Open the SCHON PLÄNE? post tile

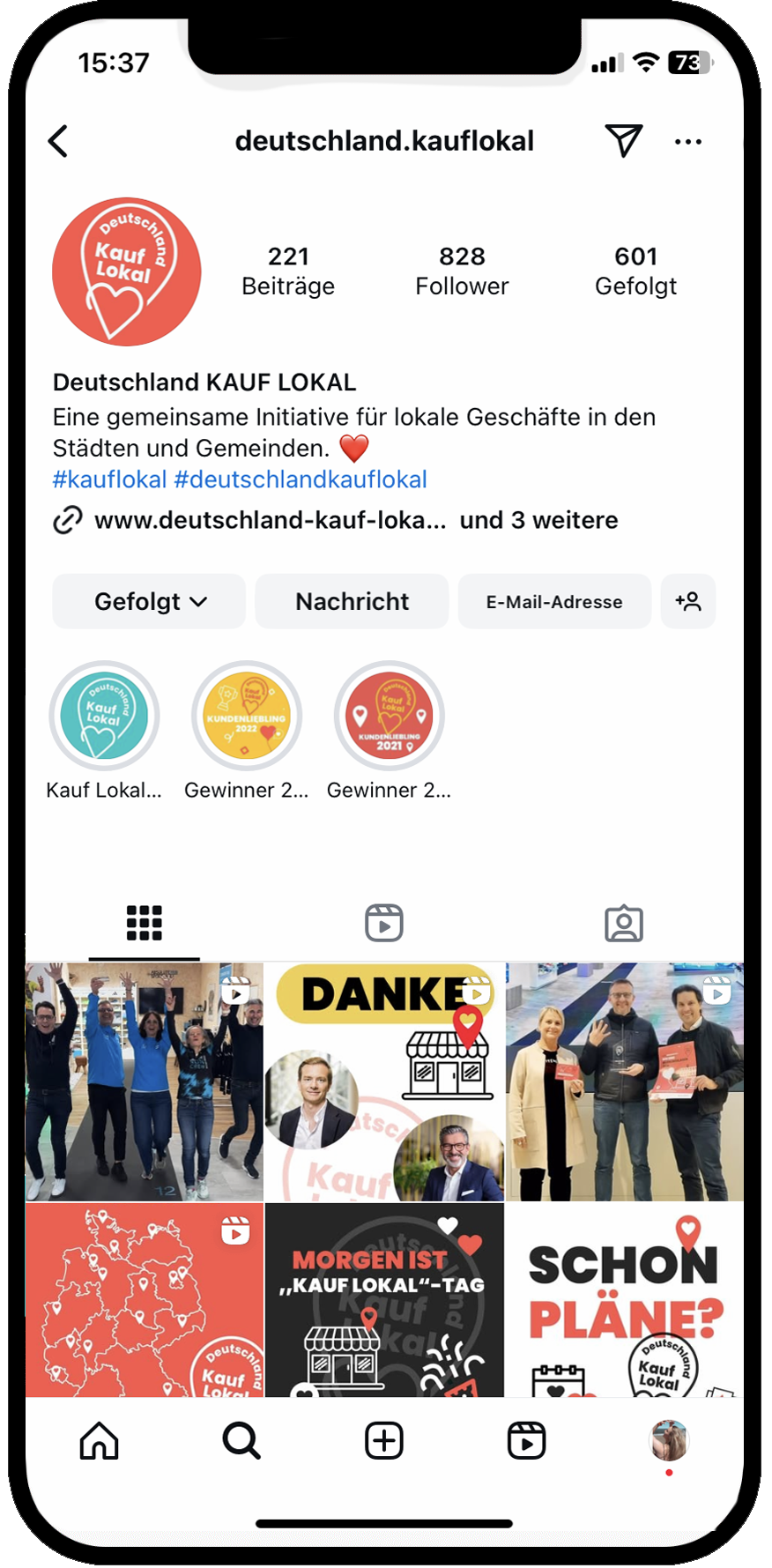tap(625, 1300)
